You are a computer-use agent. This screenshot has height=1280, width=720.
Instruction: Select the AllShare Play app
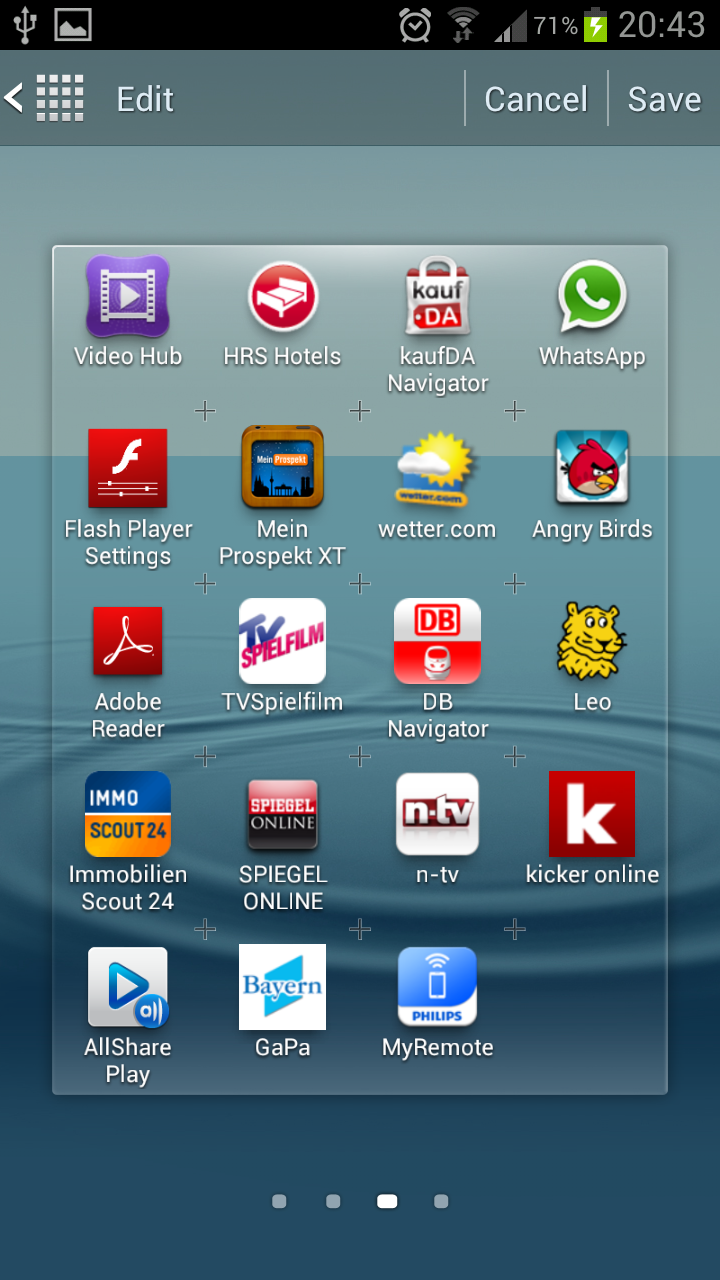tap(128, 988)
